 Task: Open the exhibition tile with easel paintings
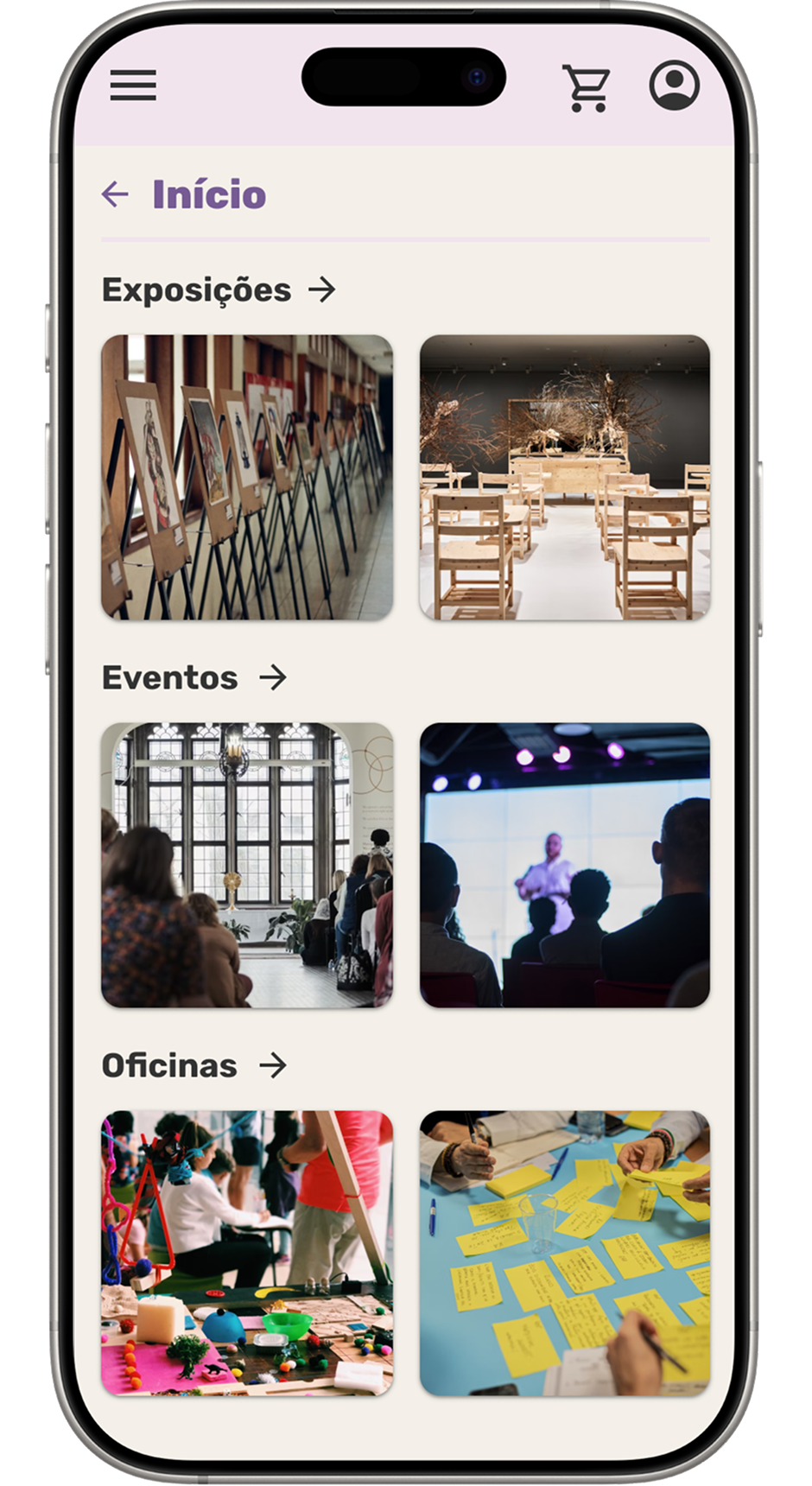[x=247, y=477]
